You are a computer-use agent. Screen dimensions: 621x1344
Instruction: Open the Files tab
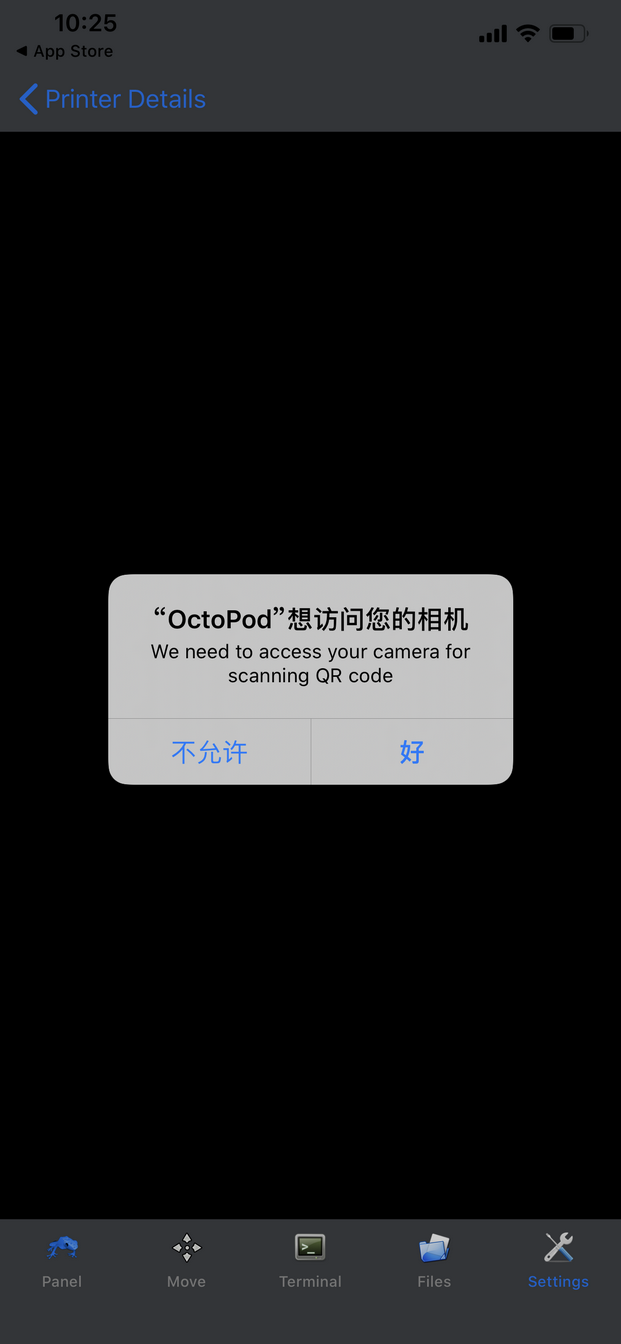(434, 1260)
